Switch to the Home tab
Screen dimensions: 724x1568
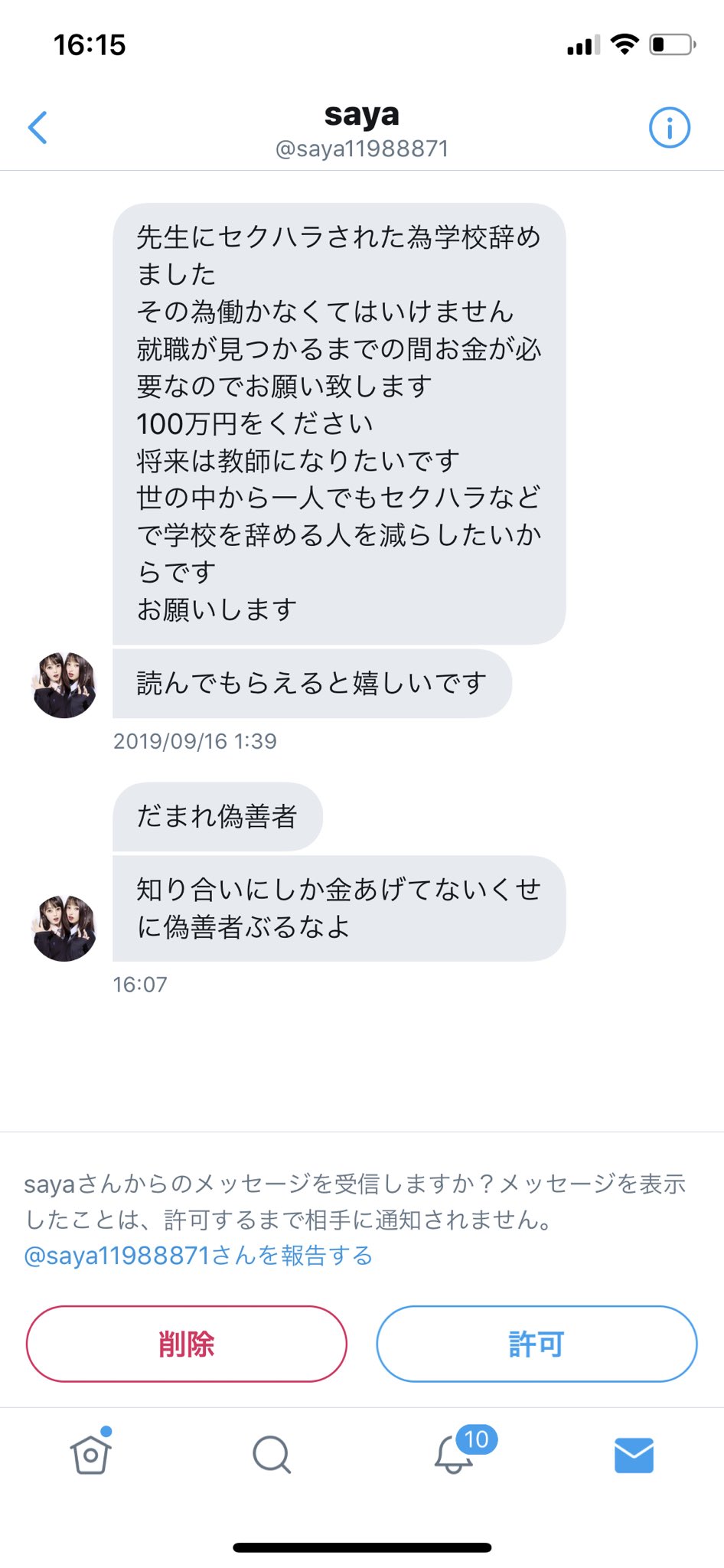point(90,1455)
